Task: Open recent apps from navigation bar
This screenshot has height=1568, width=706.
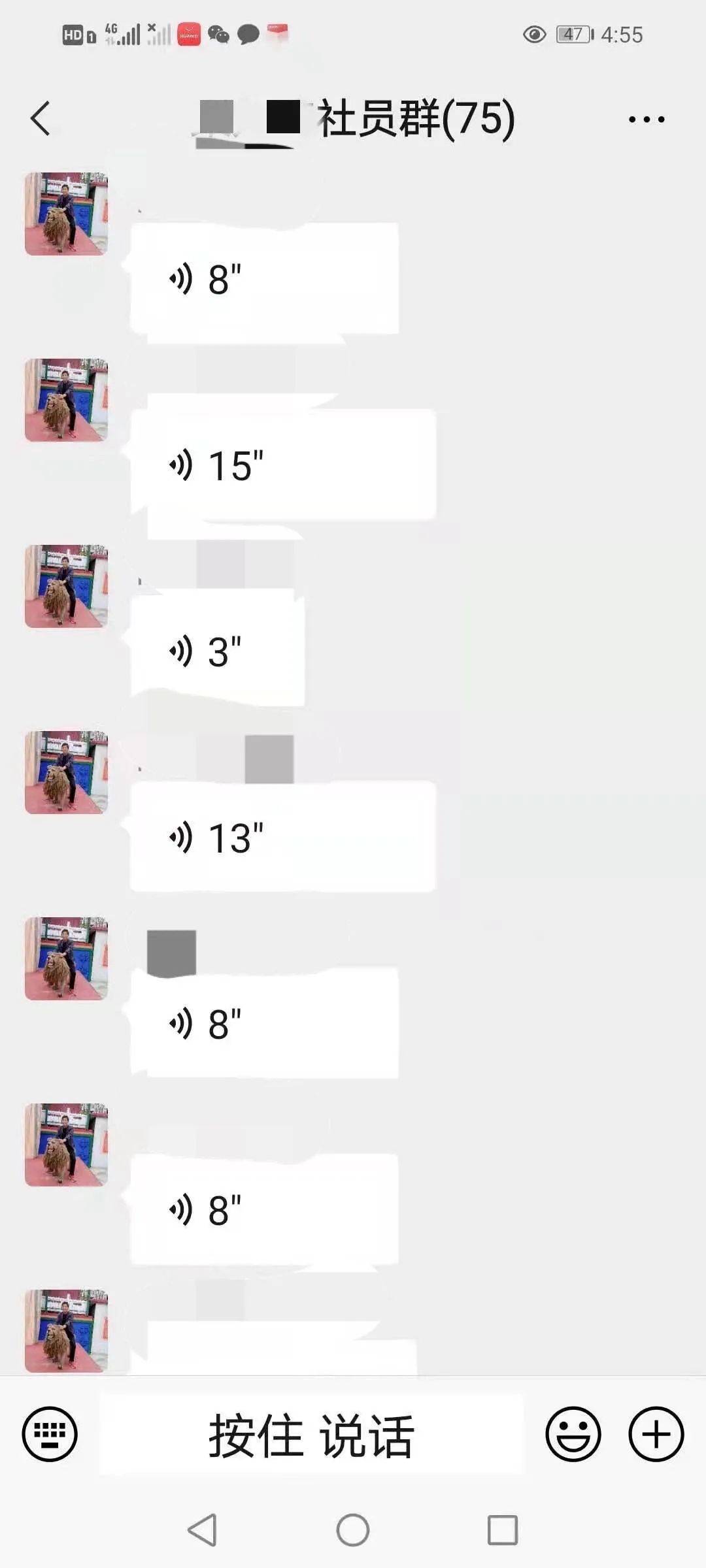Action: [x=502, y=1530]
